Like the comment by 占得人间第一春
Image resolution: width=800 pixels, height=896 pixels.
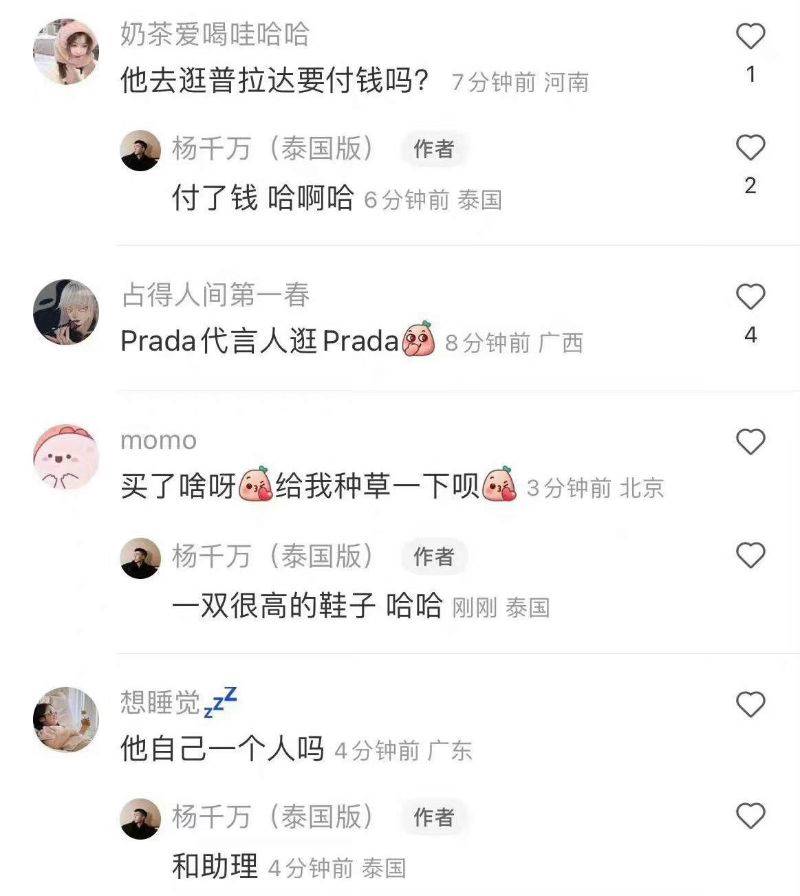click(750, 297)
